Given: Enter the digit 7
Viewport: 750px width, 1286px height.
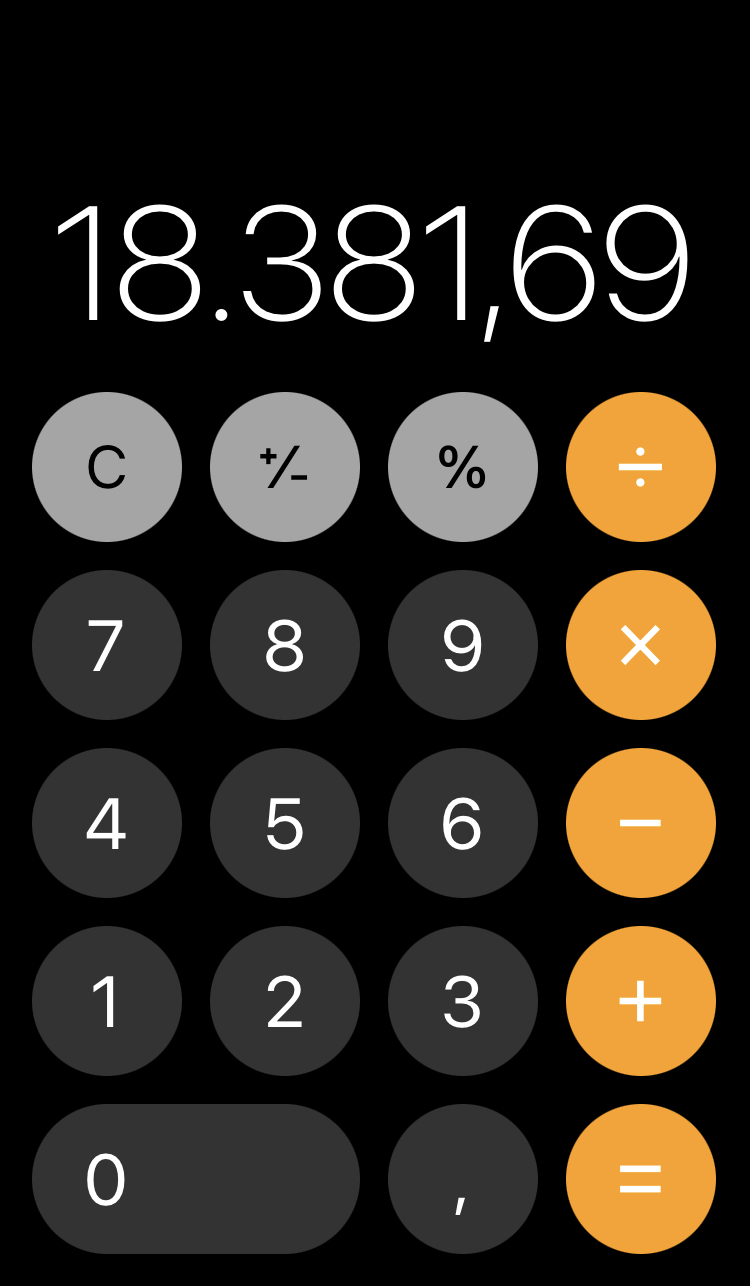Looking at the screenshot, I should tap(107, 645).
